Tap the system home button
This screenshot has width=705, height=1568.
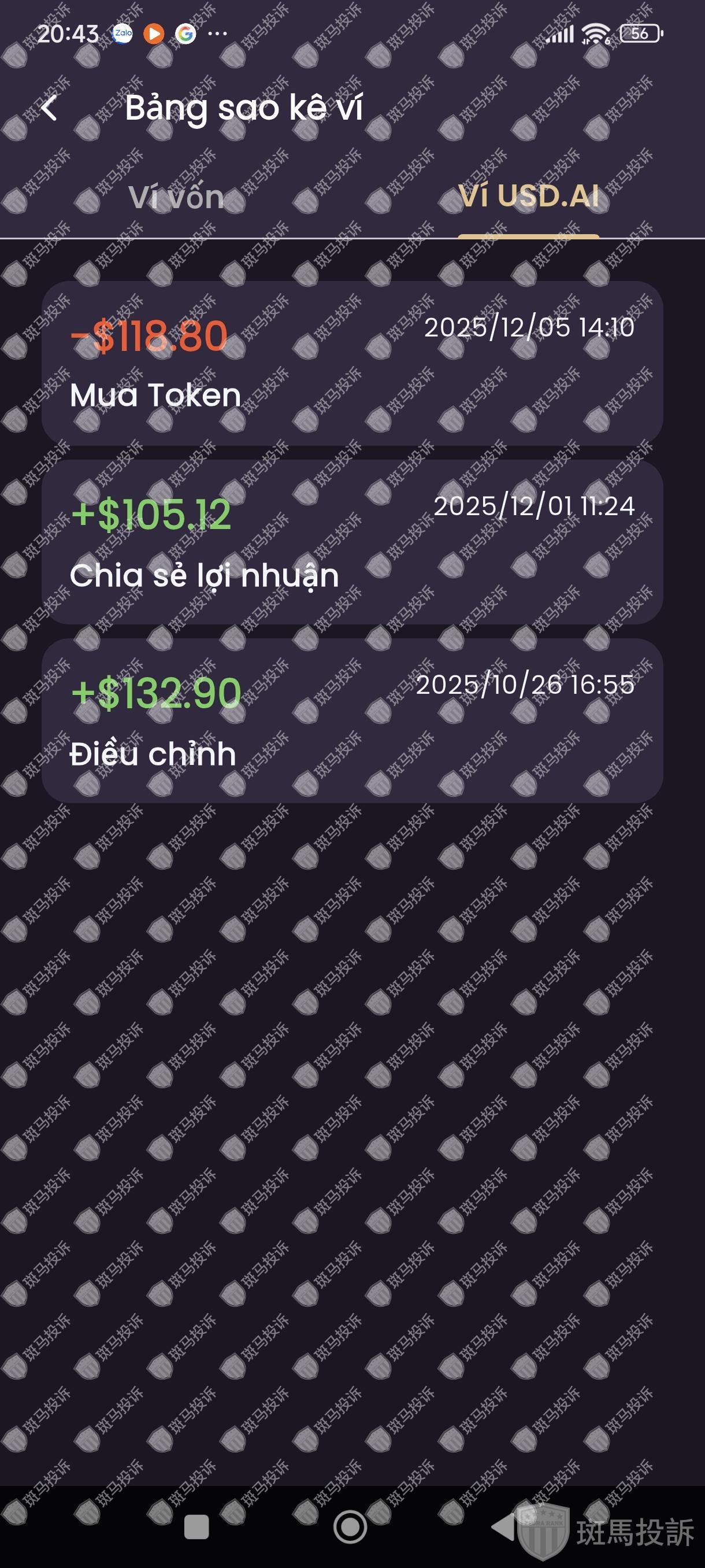[x=350, y=1526]
